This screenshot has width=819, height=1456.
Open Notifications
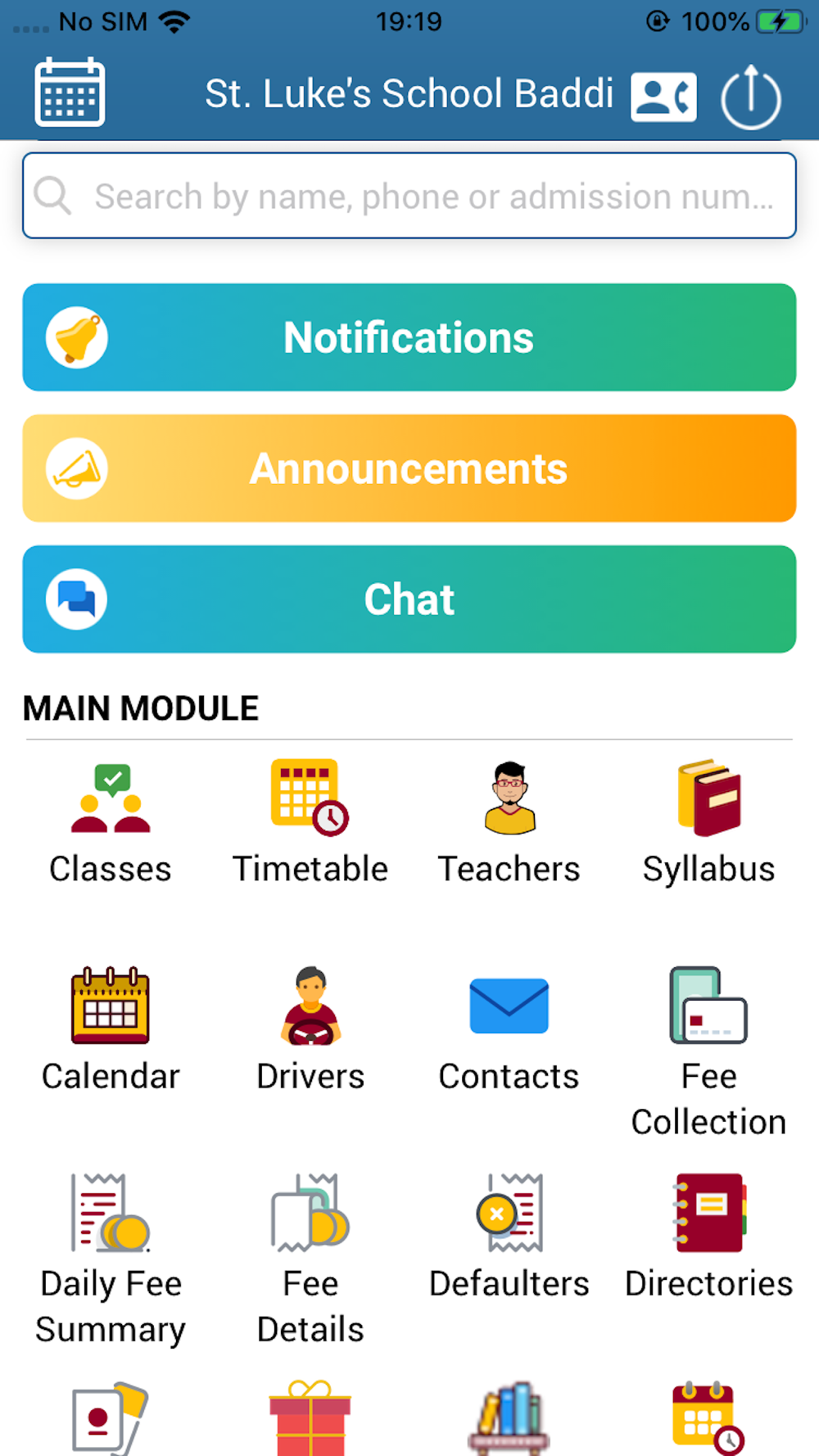[x=409, y=337]
